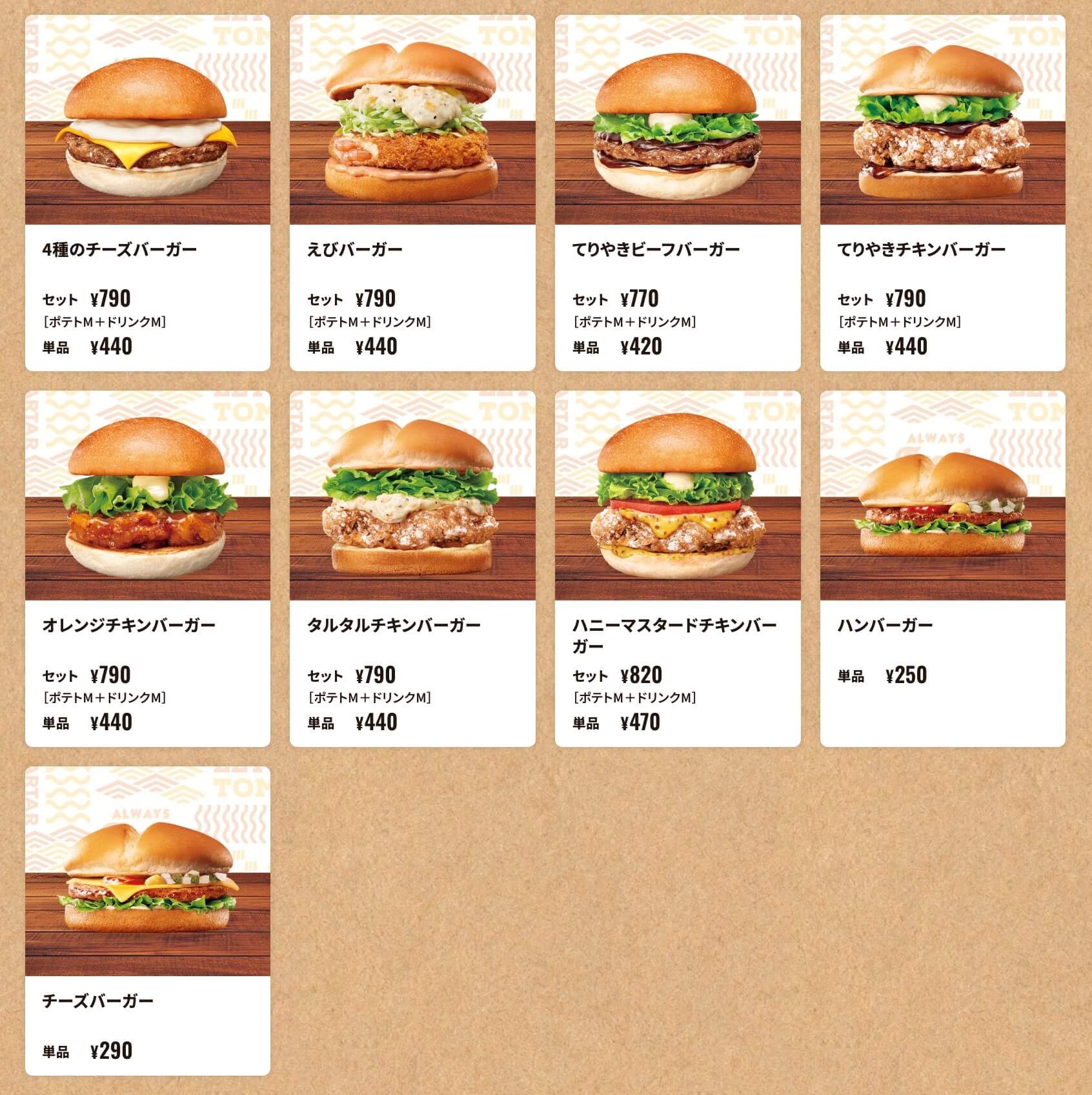1092x1095 pixels.
Task: Select the ¥250 ハンバーガー card
Action: pos(942,568)
